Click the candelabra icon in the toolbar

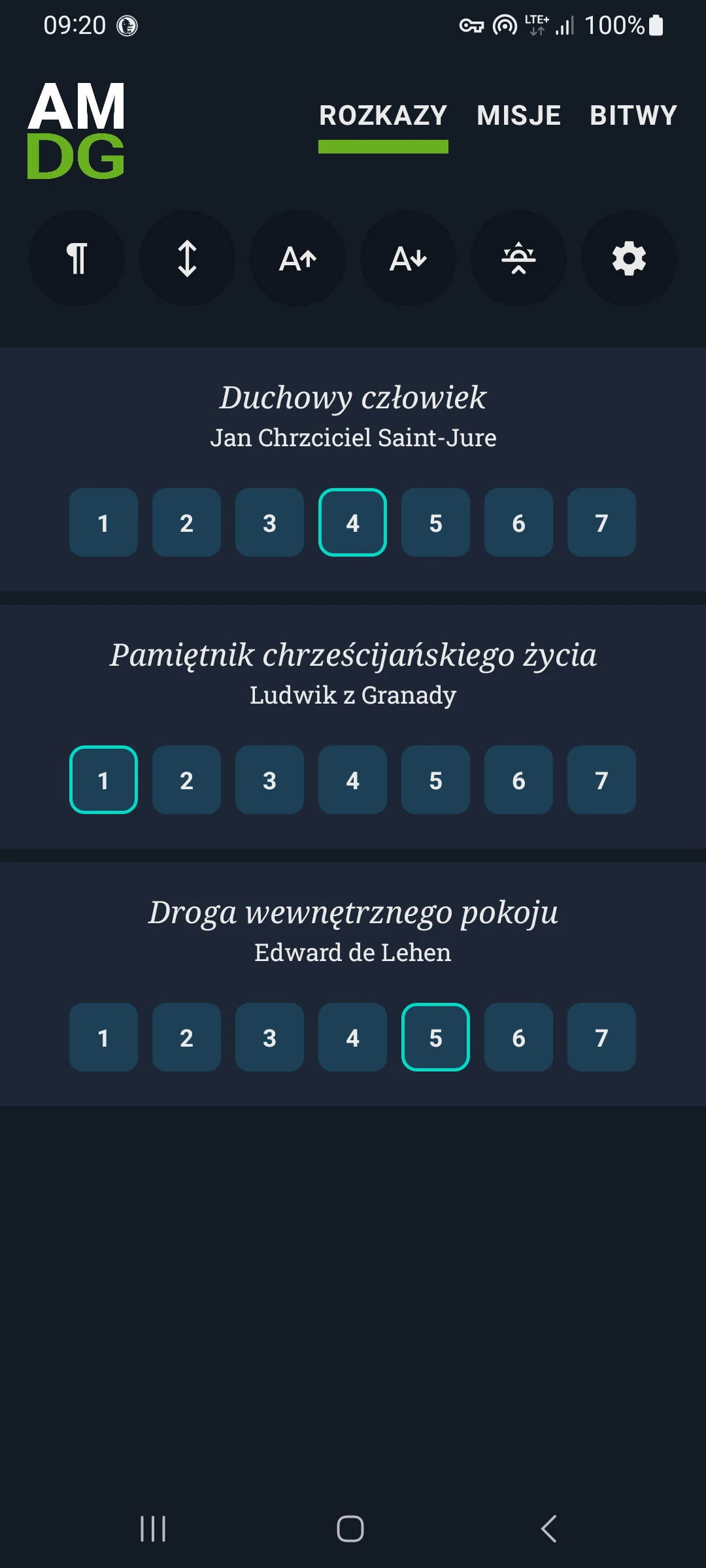click(518, 259)
